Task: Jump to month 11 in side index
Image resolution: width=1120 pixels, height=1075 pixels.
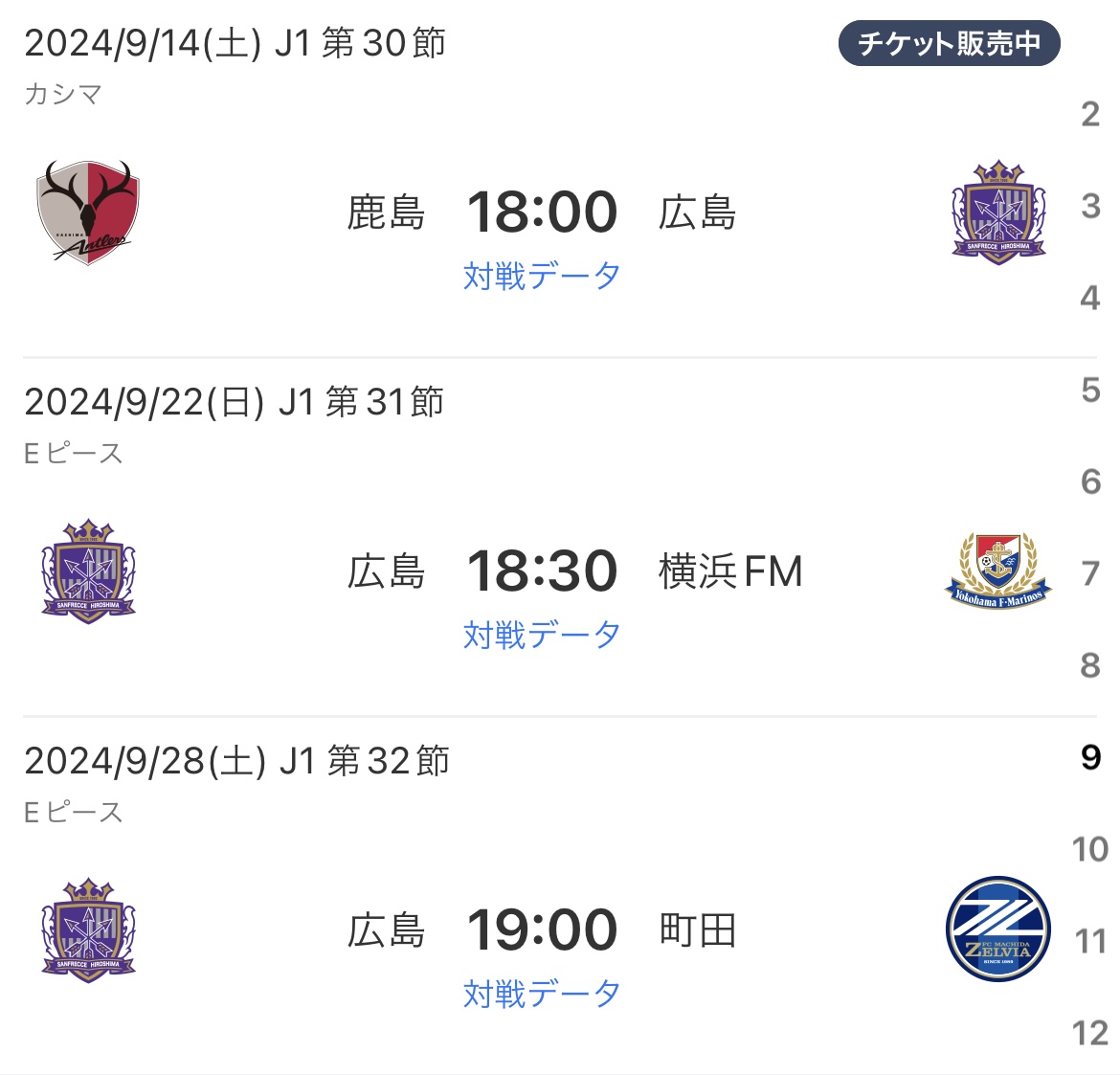Action: pyautogui.click(x=1090, y=941)
